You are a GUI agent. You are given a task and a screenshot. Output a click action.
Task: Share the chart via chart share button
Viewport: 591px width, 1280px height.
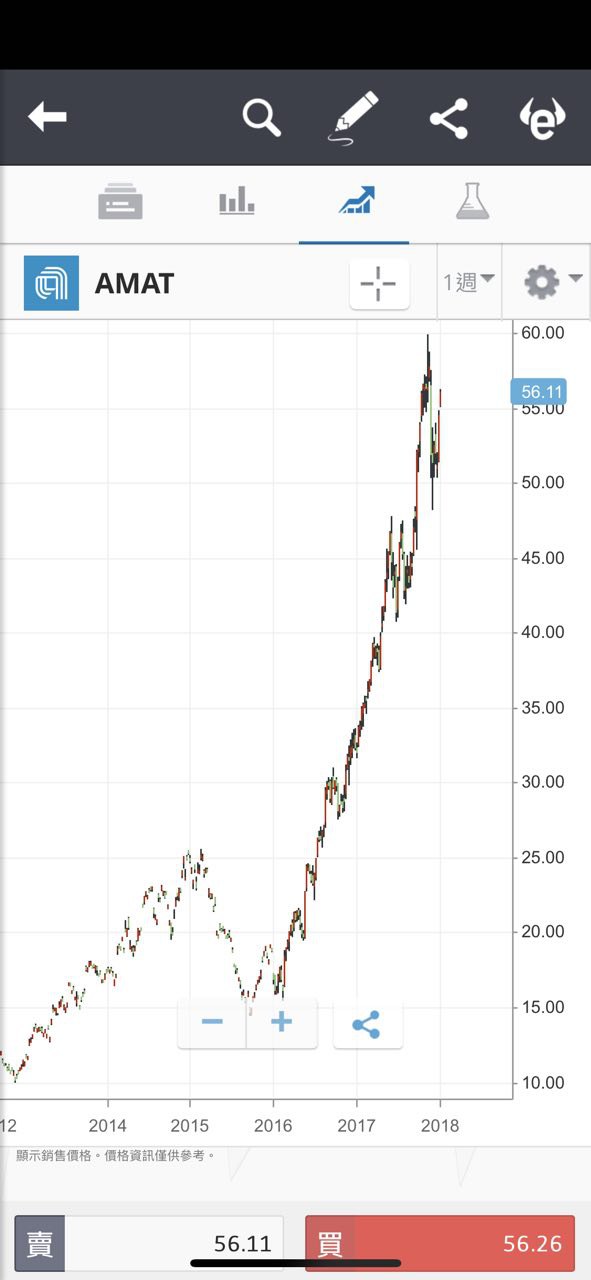pos(367,1023)
